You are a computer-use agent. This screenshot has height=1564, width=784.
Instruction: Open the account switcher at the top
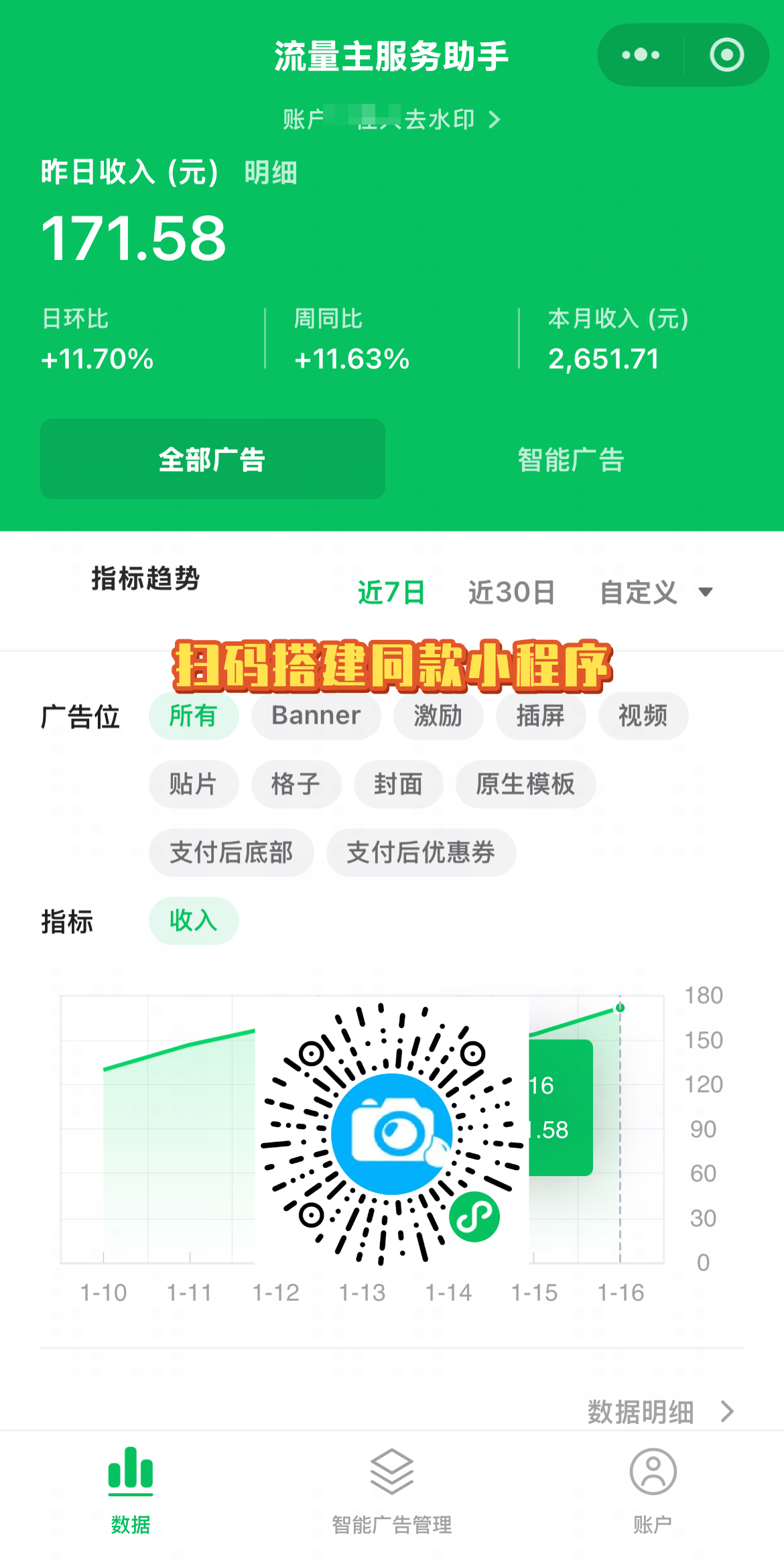[x=391, y=120]
